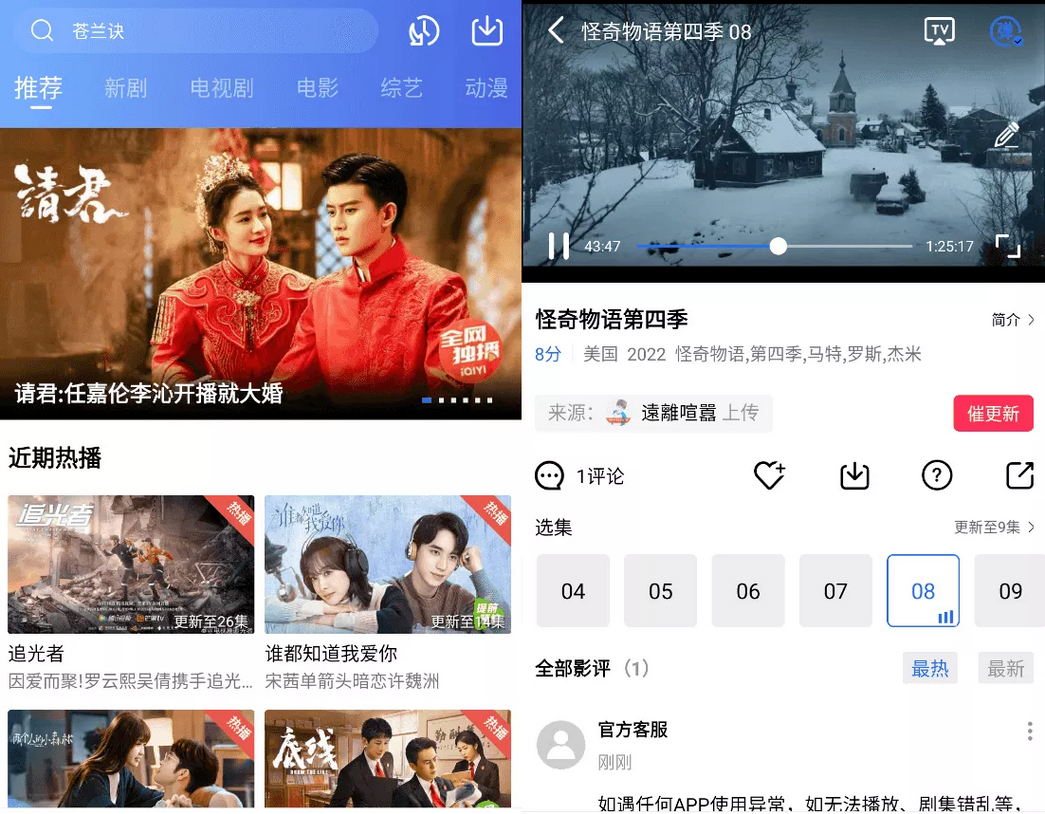Sort reviews by 最新
The height and width of the screenshot is (814, 1045).
(1005, 668)
